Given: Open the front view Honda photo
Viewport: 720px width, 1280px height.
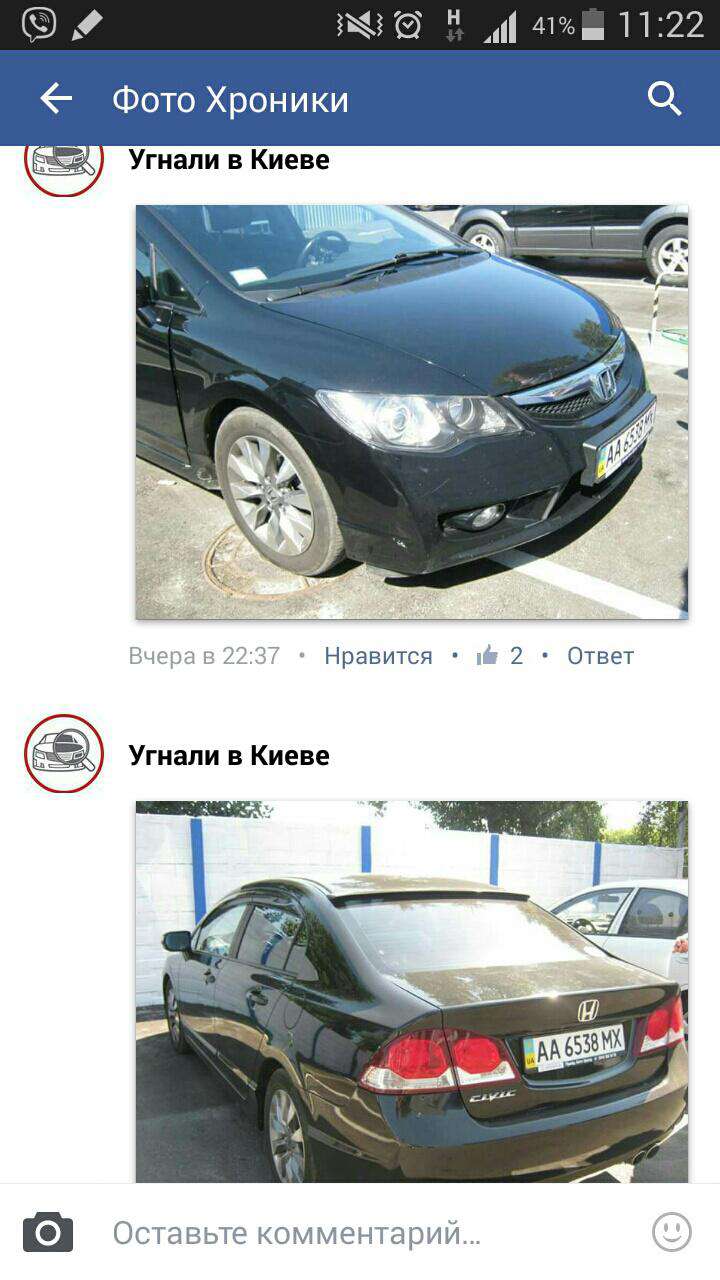Looking at the screenshot, I should tap(412, 412).
